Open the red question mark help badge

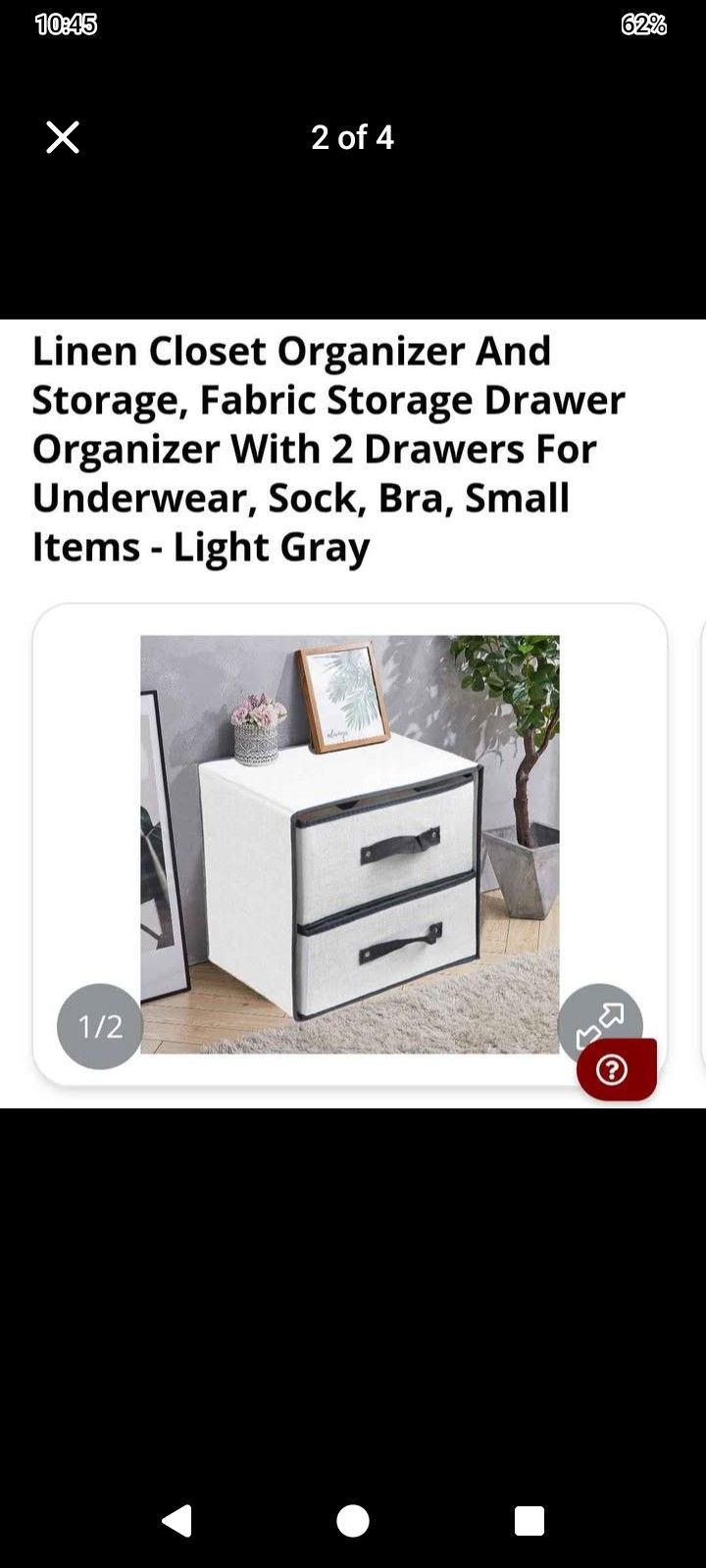[614, 1071]
